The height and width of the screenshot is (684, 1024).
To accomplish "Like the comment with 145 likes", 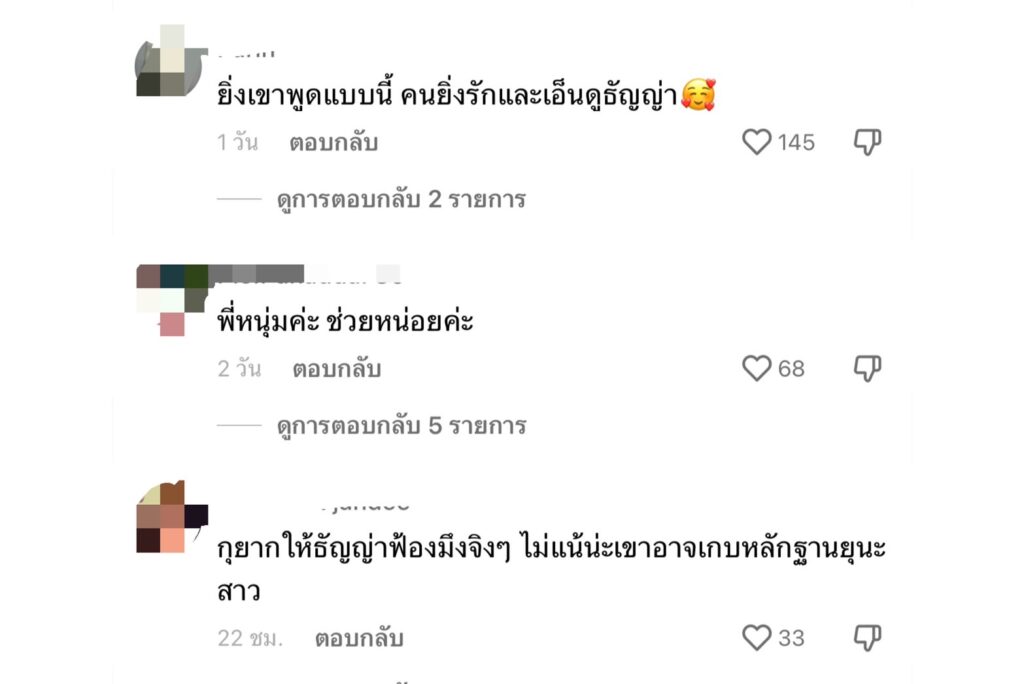I will [757, 142].
